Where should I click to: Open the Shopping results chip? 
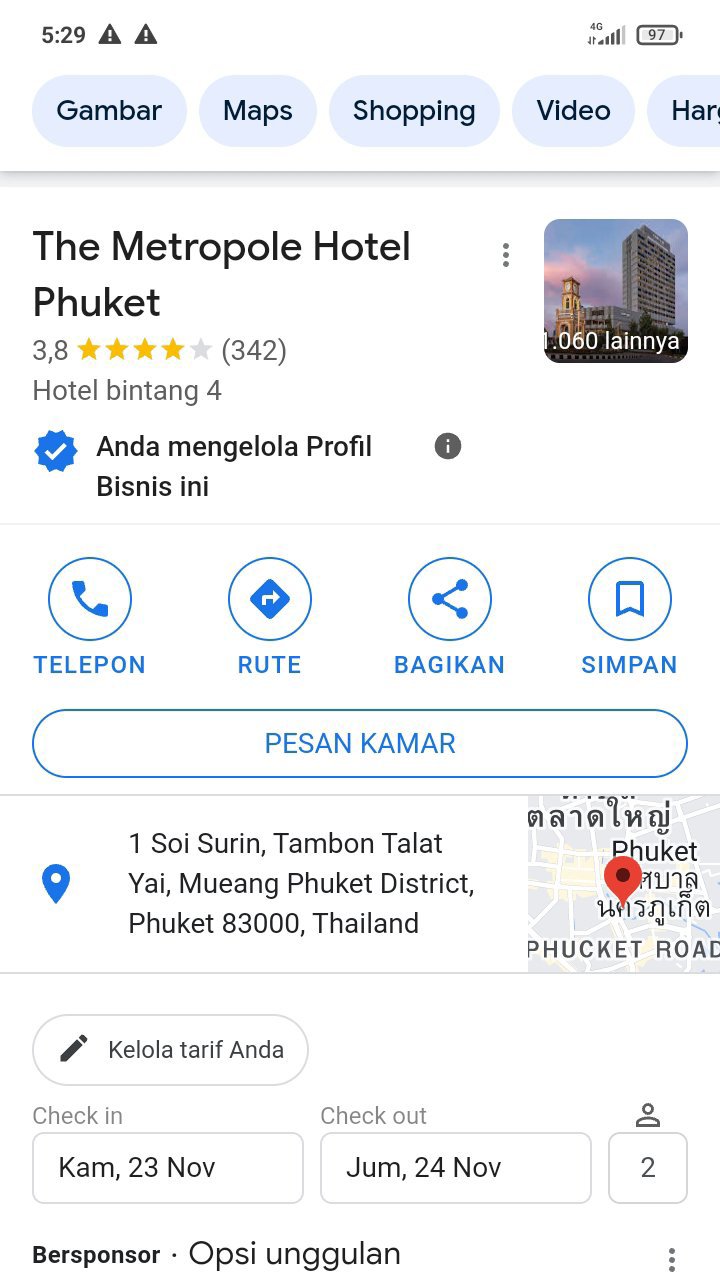tap(414, 111)
